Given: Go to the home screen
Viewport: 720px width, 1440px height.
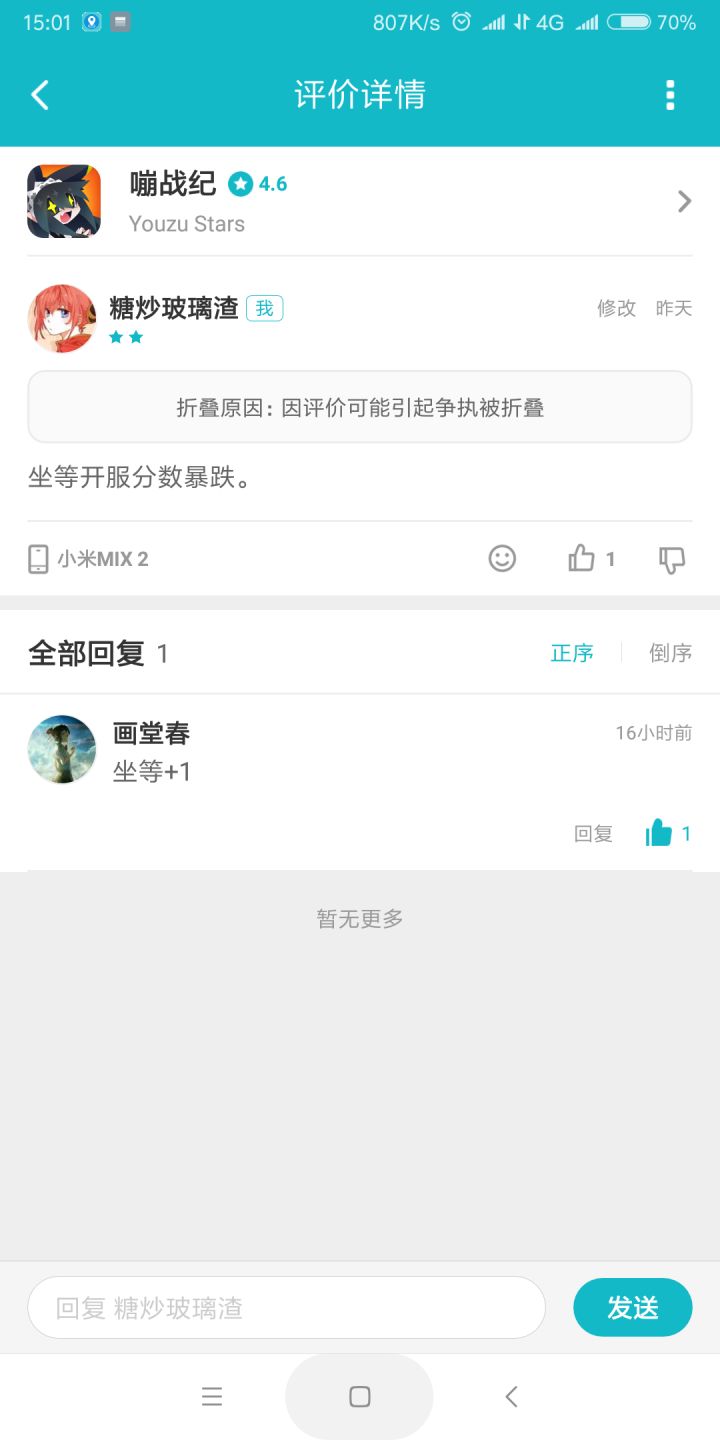Looking at the screenshot, I should pos(360,1397).
